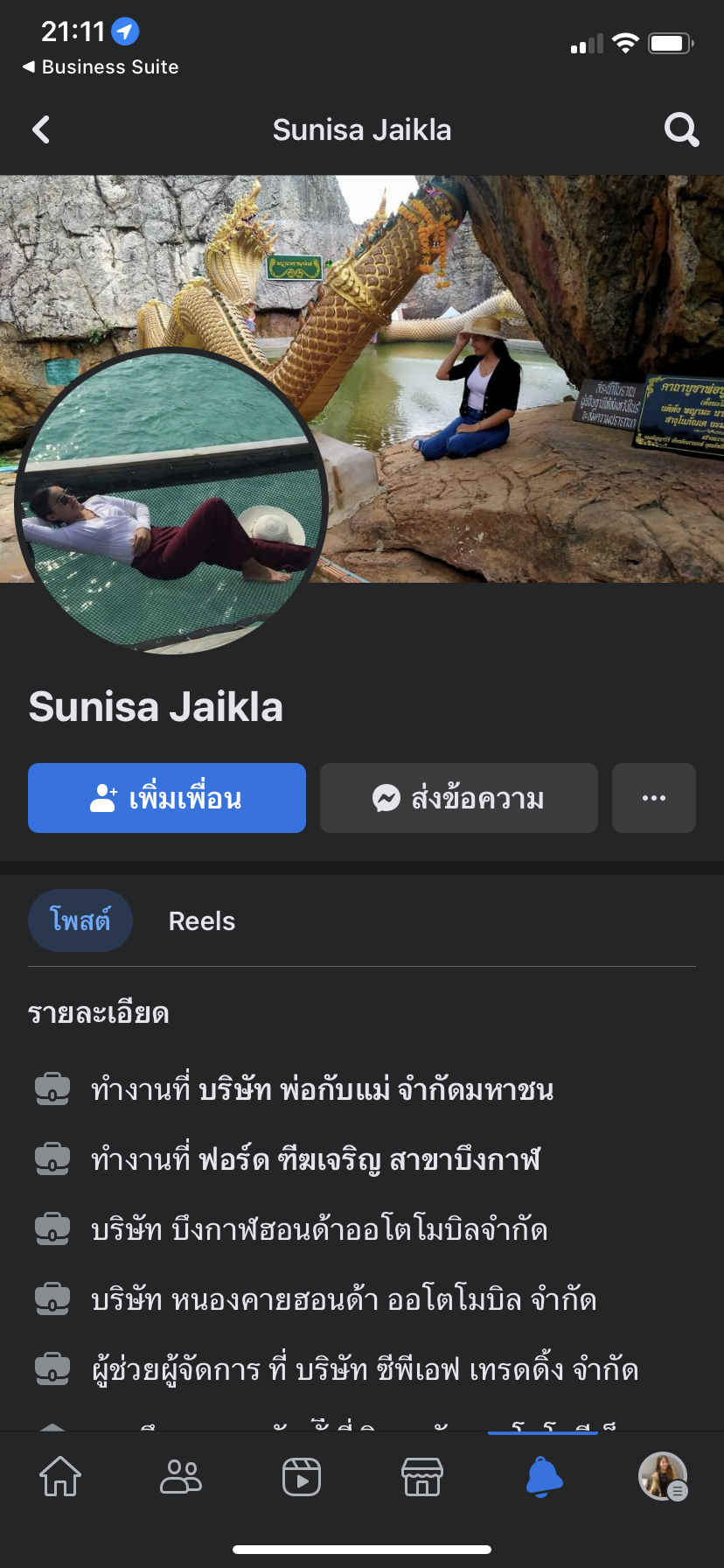View the circular profile picture
724x1568 pixels.
tap(171, 501)
